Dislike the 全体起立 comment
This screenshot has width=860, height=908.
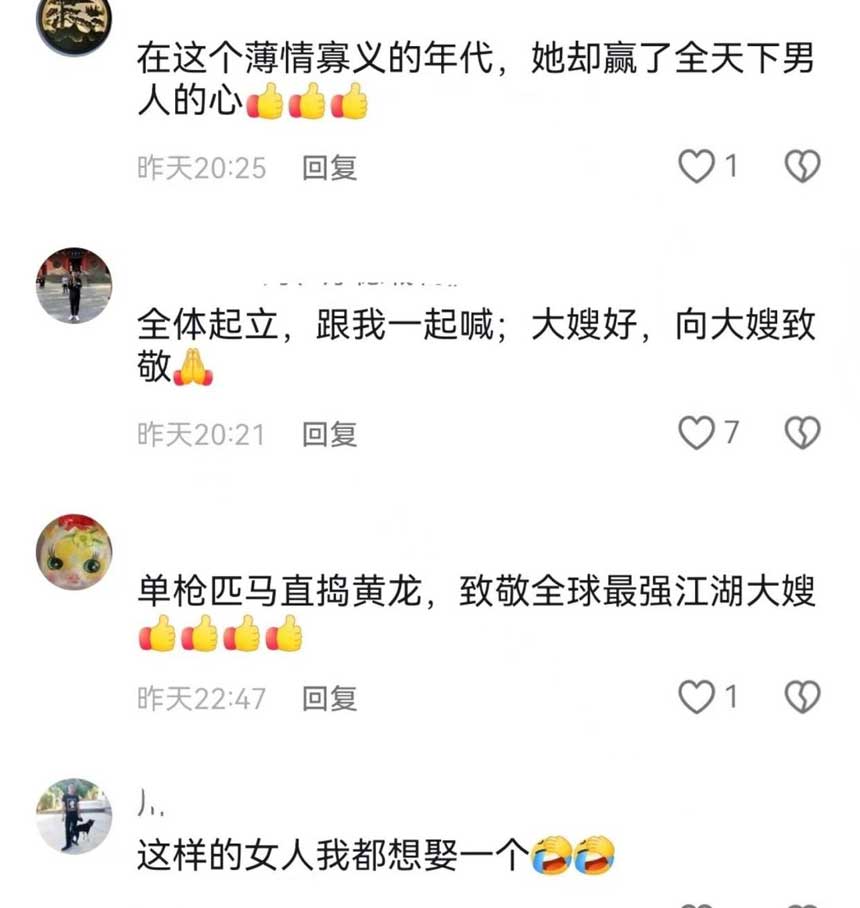pos(802,433)
